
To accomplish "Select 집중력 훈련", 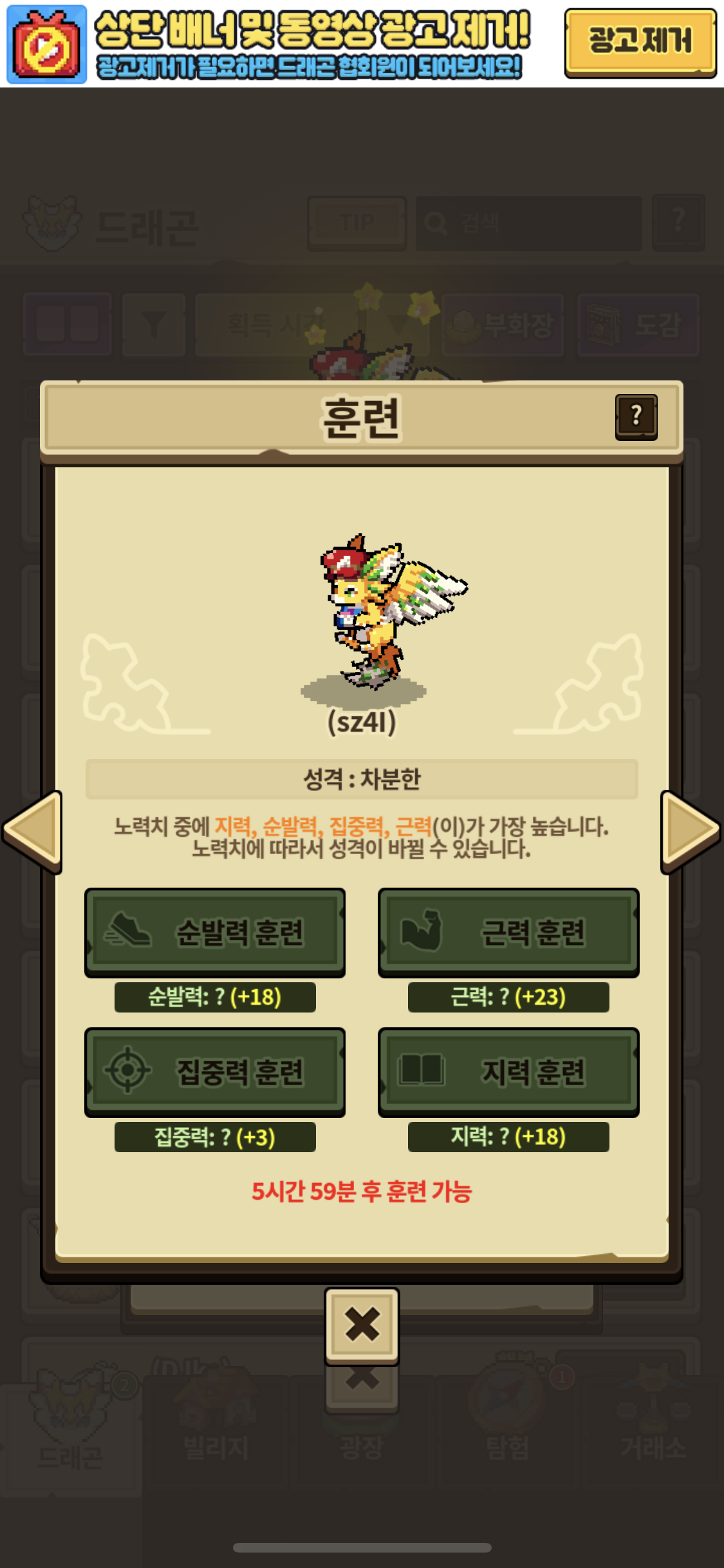I will click(x=215, y=1072).
